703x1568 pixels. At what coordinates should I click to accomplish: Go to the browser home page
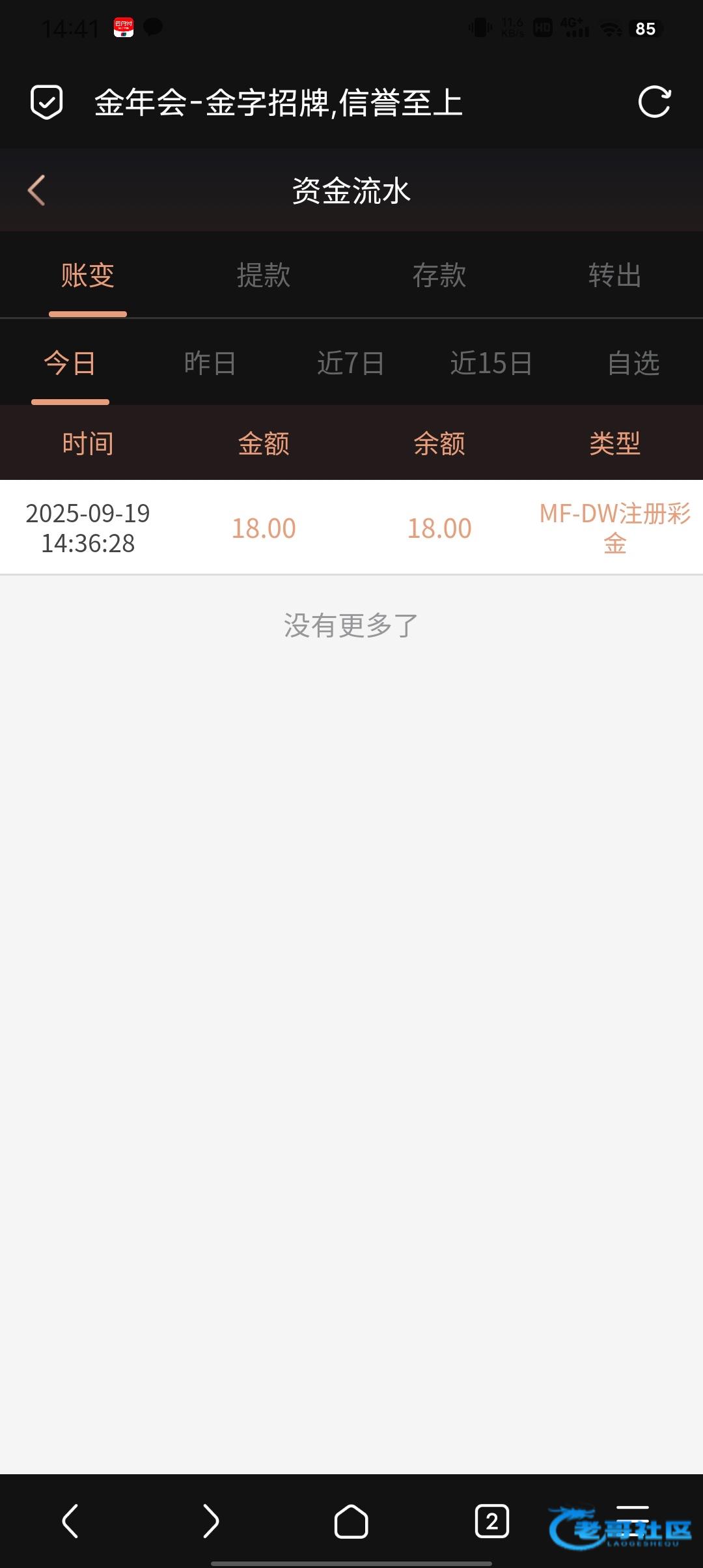click(351, 1521)
